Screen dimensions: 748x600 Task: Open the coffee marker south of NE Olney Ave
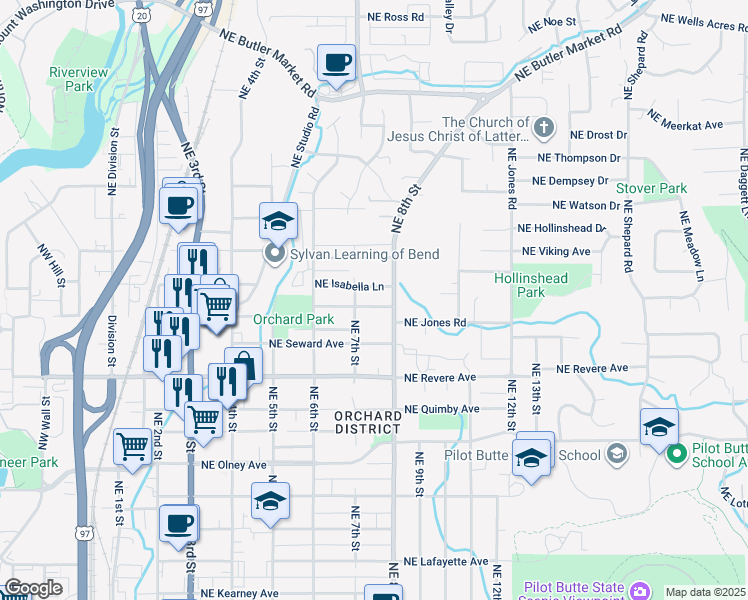tap(179, 523)
